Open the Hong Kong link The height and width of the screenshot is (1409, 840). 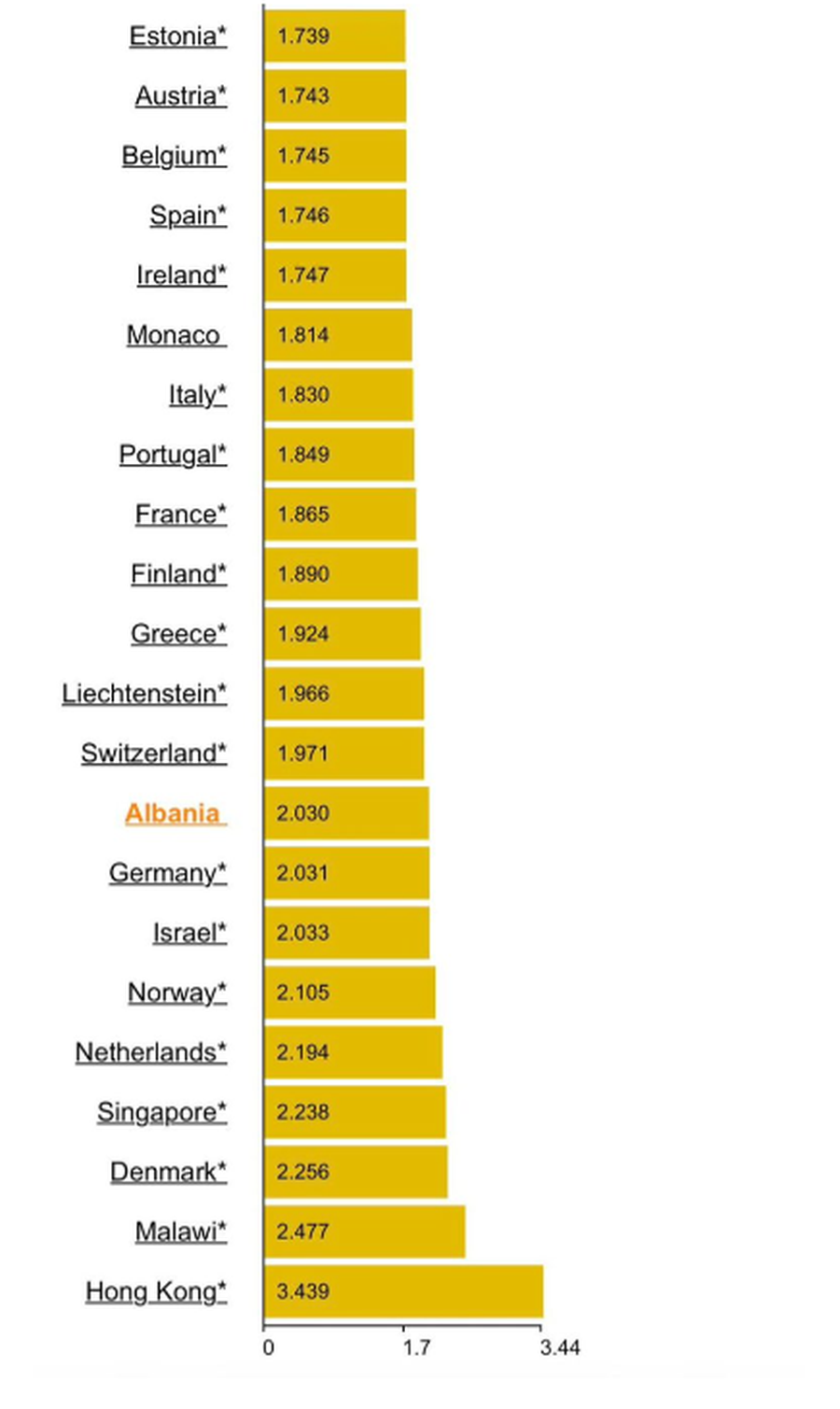[x=156, y=1291]
